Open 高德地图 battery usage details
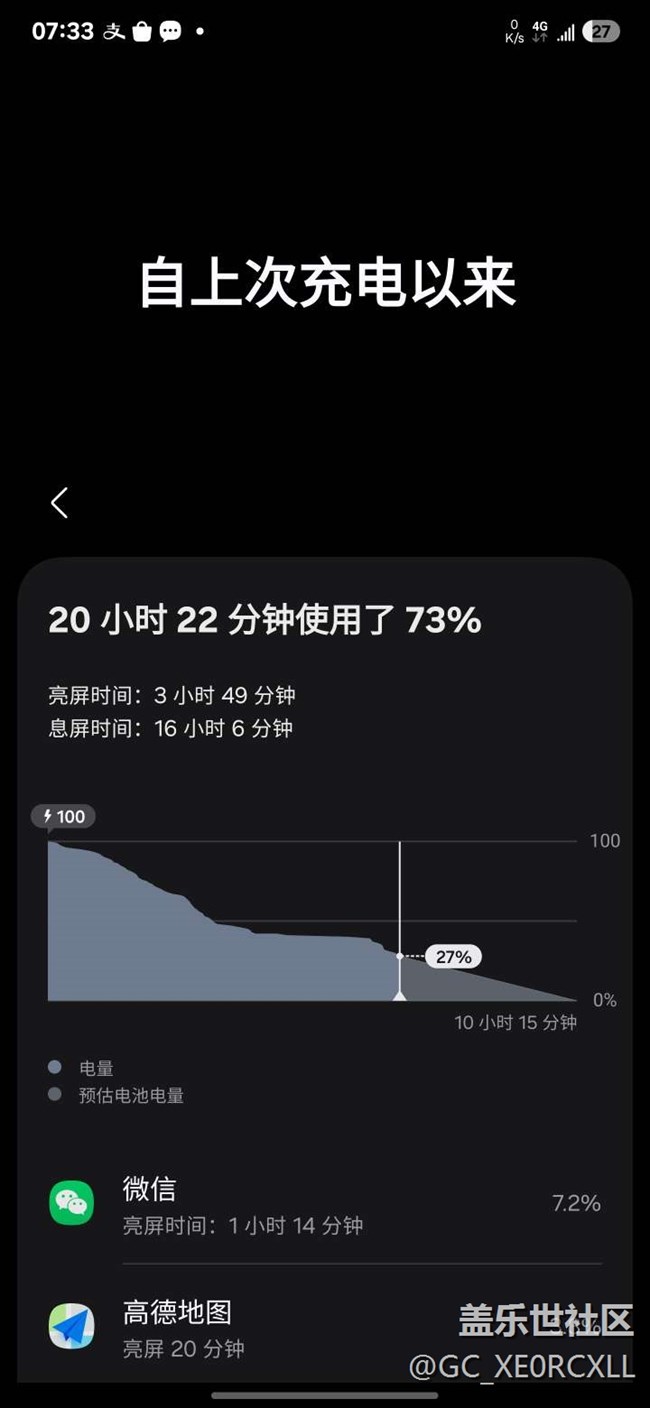The width and height of the screenshot is (650, 1408). point(325,1327)
